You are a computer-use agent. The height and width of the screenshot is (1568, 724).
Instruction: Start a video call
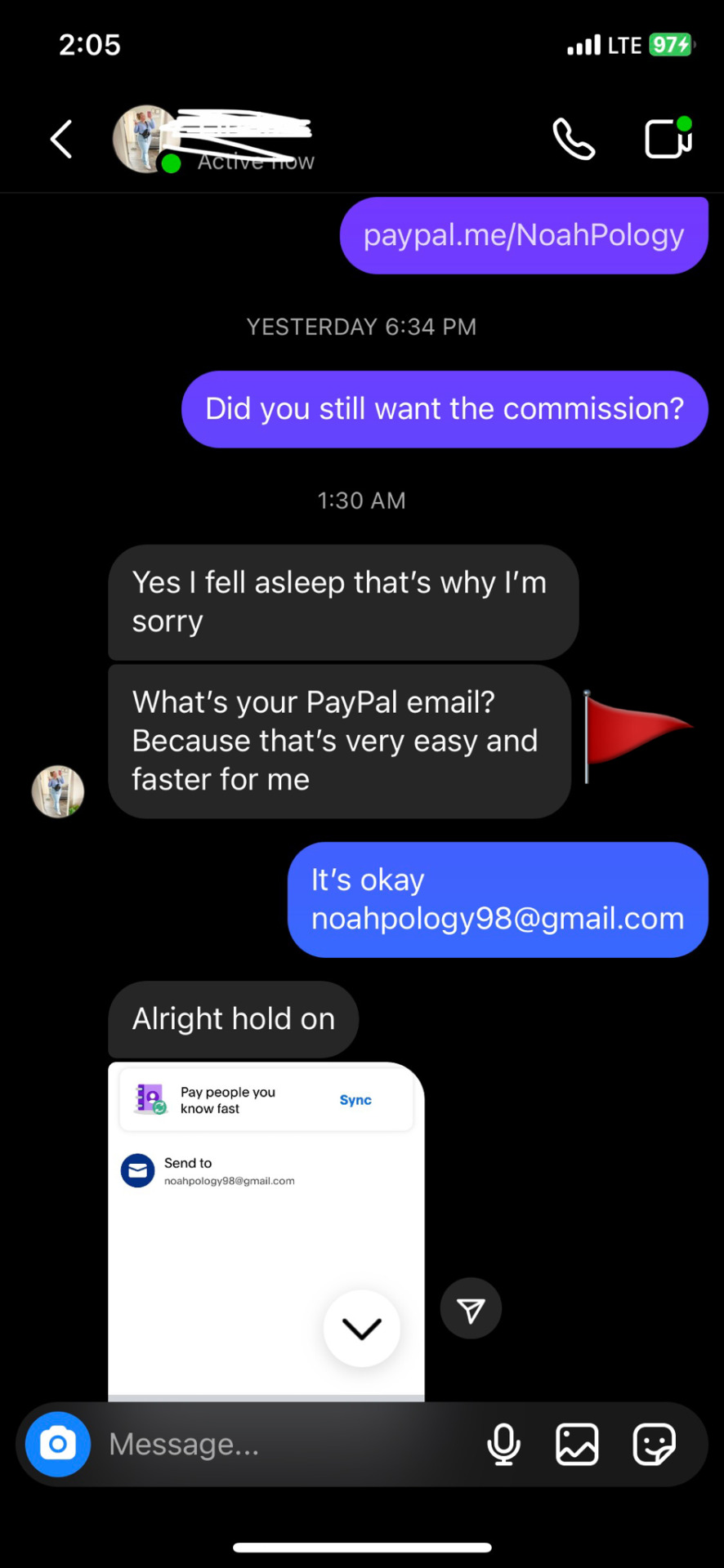point(668,138)
